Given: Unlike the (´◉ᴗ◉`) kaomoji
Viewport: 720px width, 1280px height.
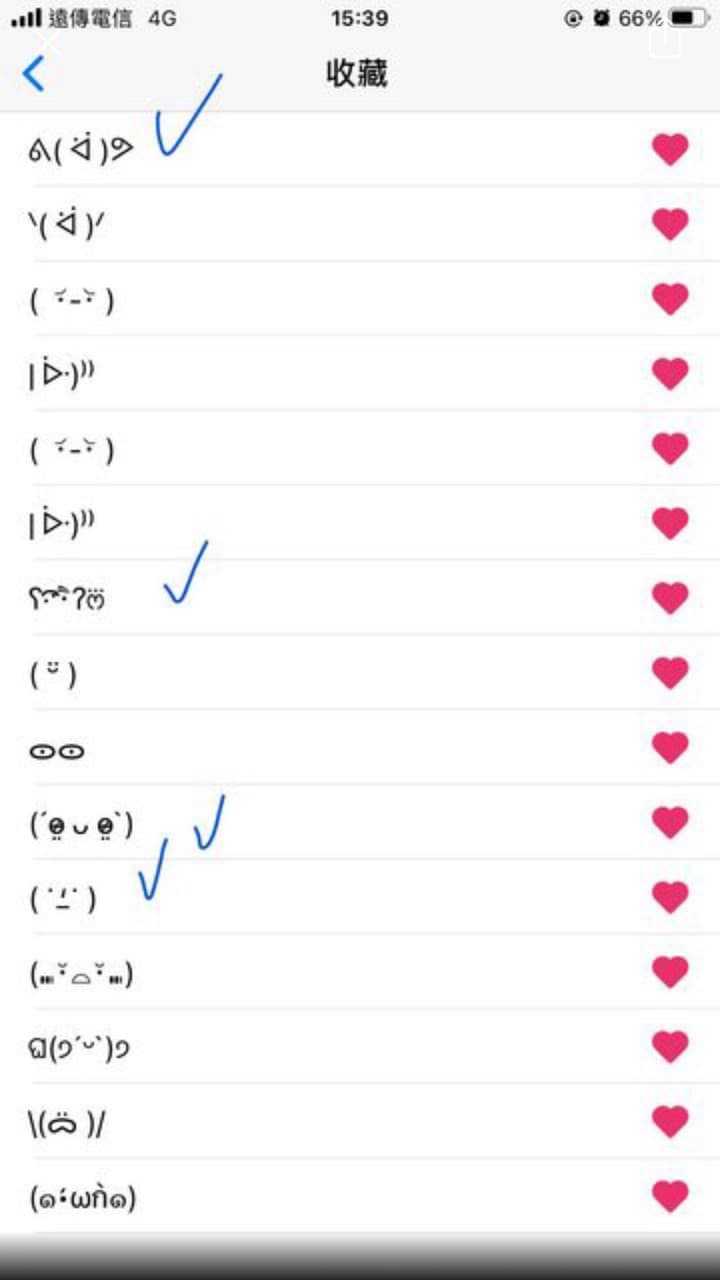Looking at the screenshot, I should pyautogui.click(x=670, y=822).
